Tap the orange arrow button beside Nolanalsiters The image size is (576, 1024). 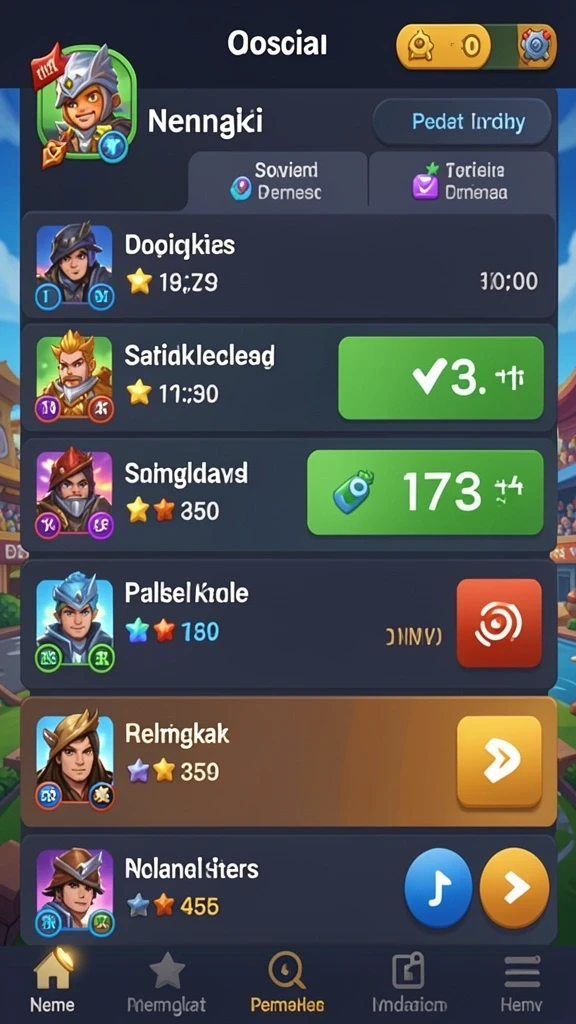point(514,888)
